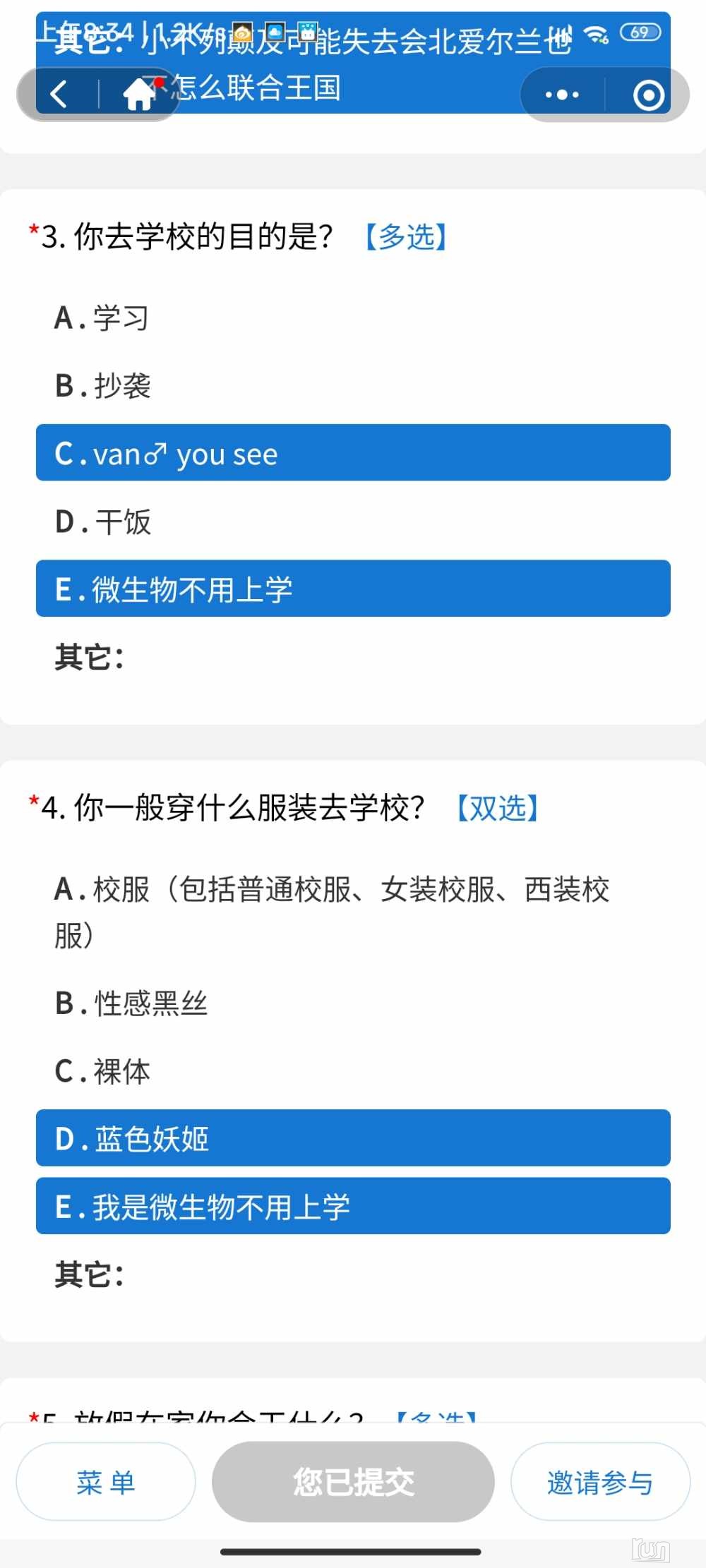
Task: Uncheck E. 我是微生物不用上学
Action: click(x=353, y=1206)
